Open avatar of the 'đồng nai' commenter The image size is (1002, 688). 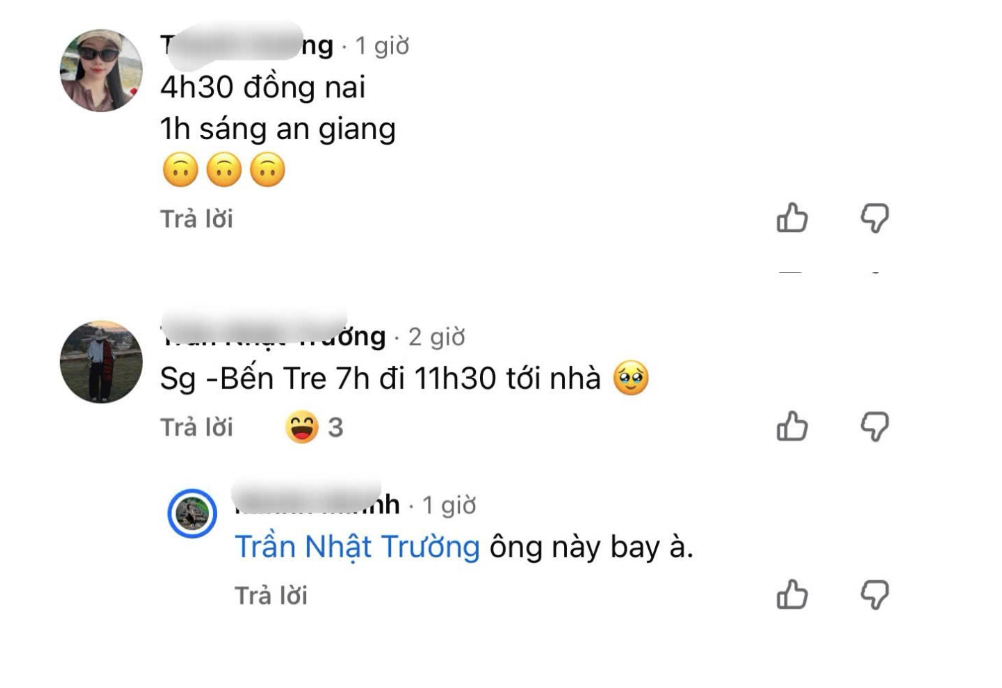101,70
